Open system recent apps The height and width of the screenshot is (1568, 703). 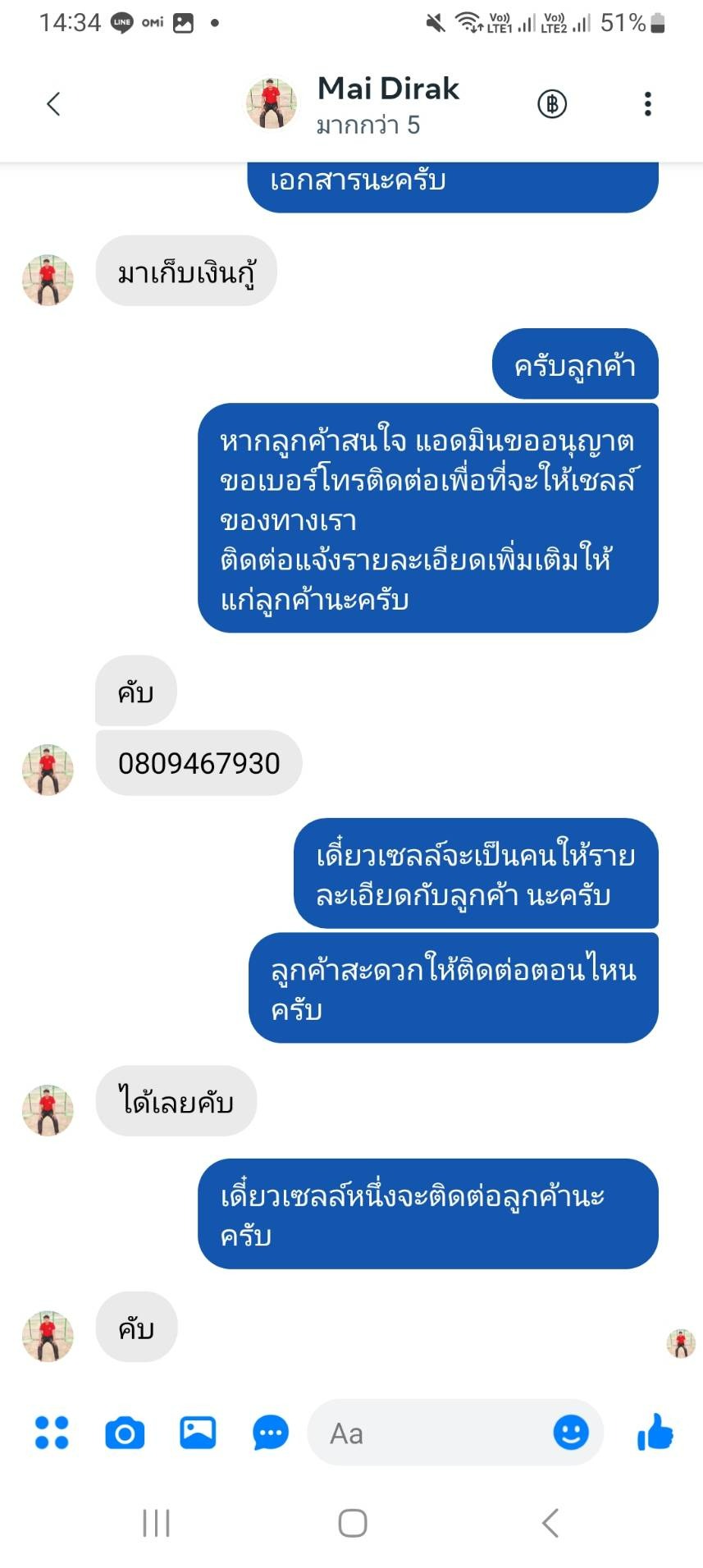[156, 1523]
